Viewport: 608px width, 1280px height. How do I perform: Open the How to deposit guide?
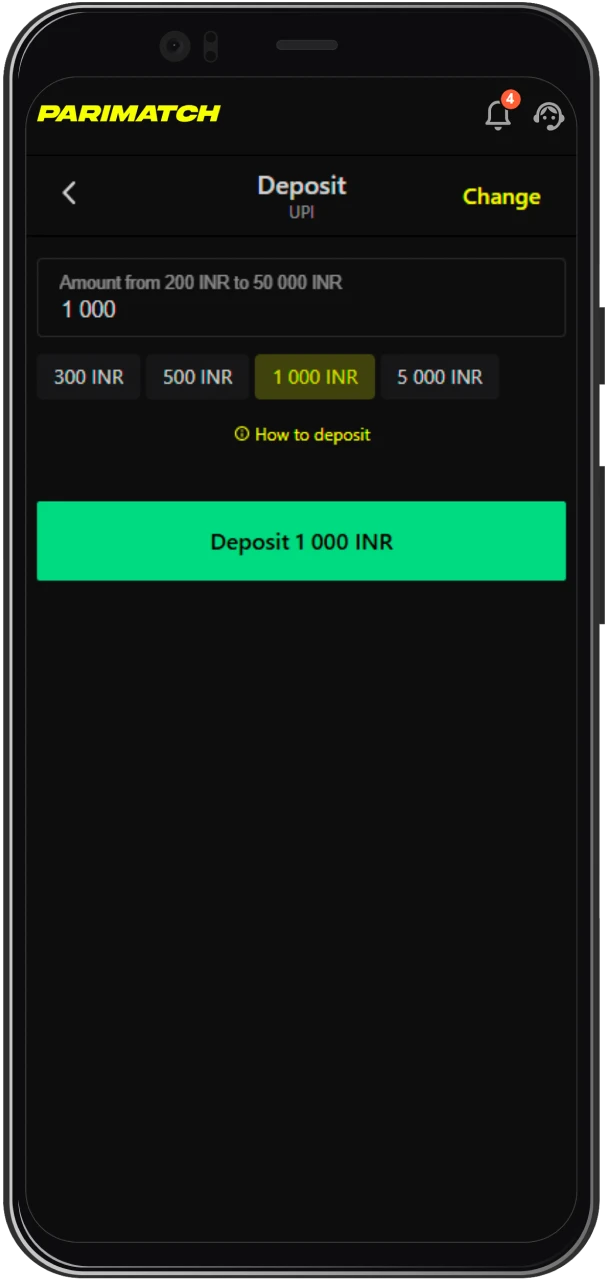coord(303,435)
